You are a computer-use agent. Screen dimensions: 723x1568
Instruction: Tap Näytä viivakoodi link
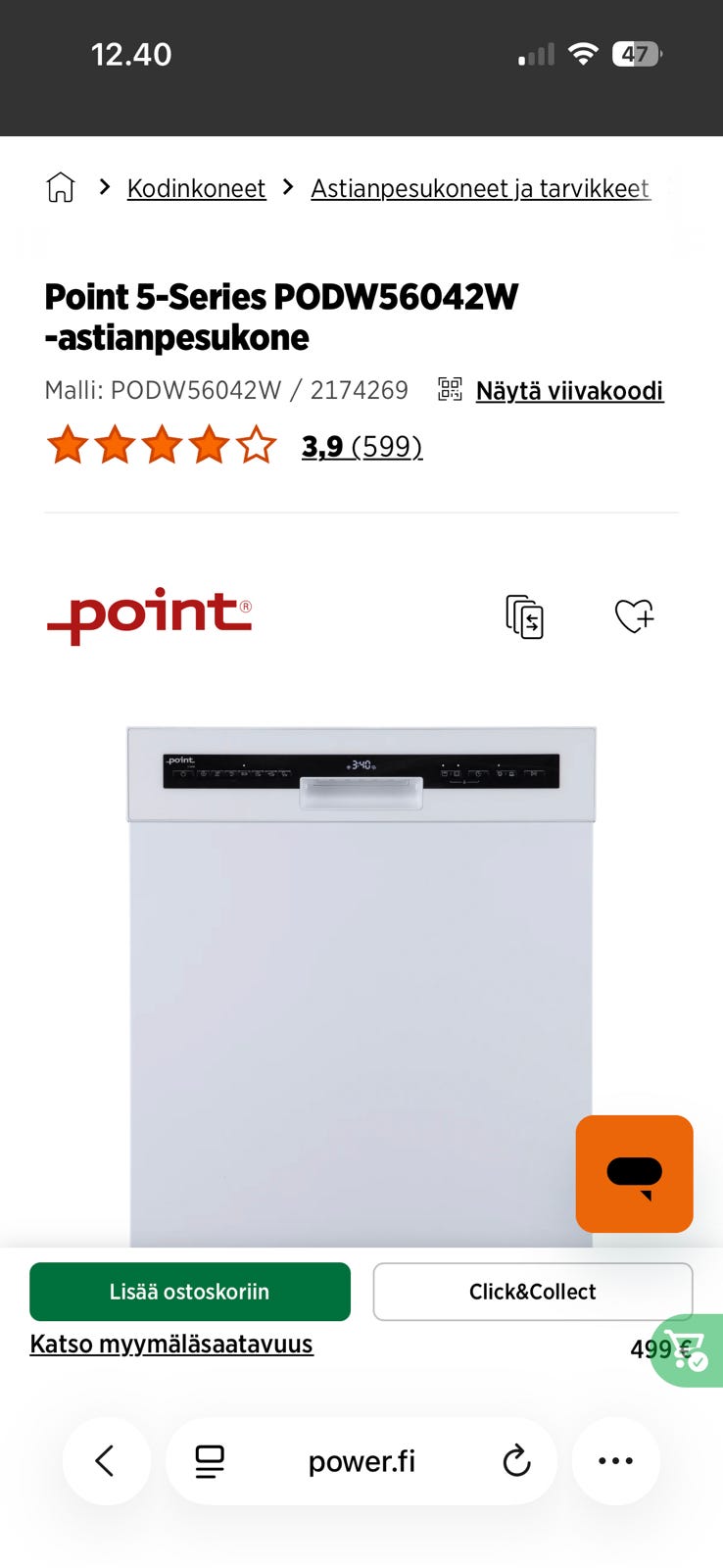tap(569, 390)
